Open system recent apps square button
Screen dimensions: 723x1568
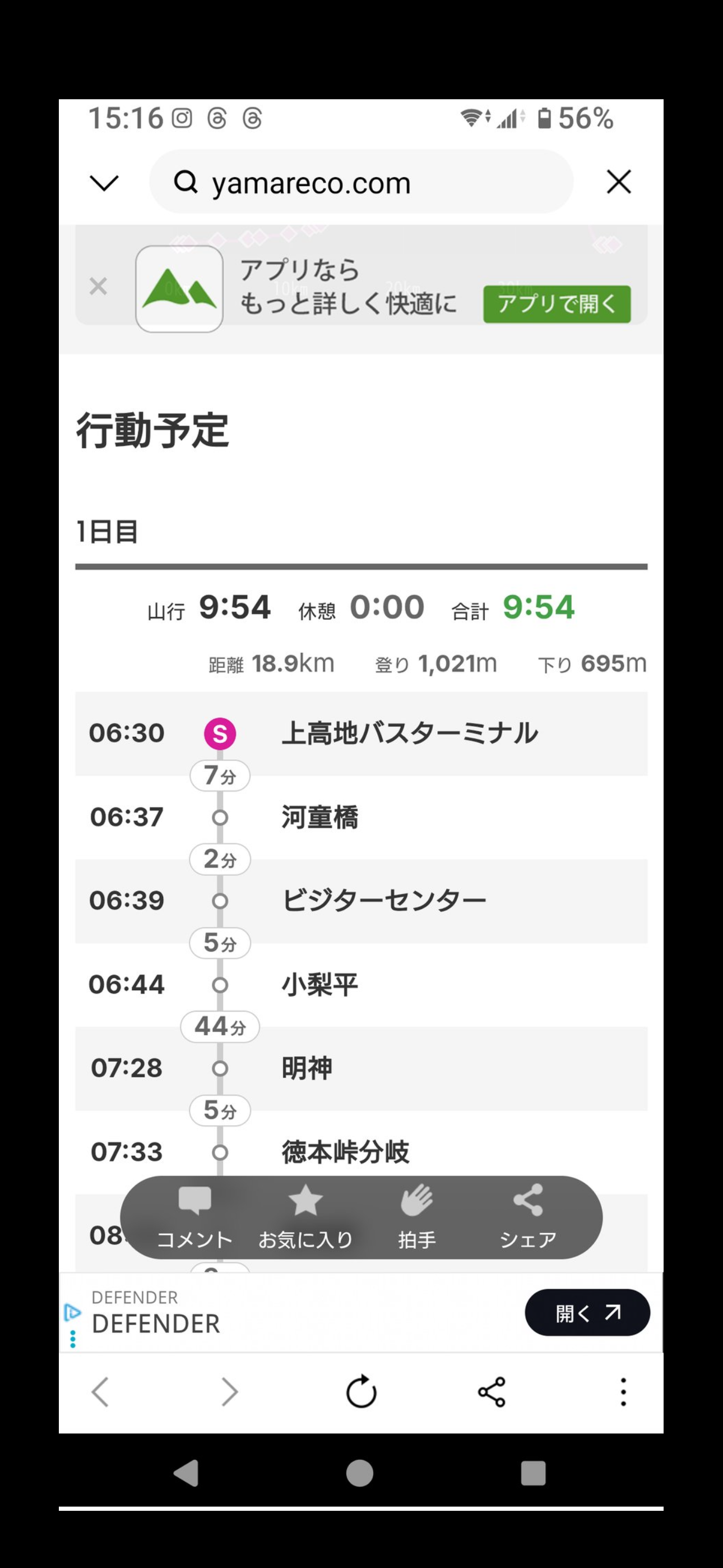click(533, 1473)
